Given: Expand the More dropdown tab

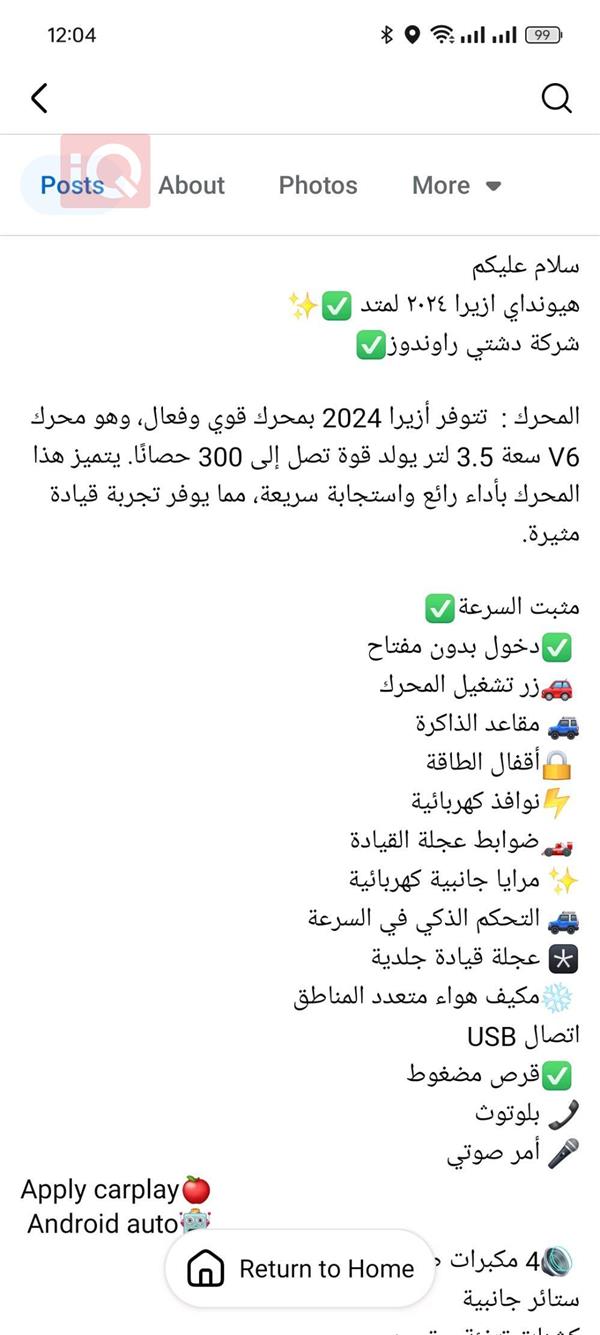Looking at the screenshot, I should point(456,185).
